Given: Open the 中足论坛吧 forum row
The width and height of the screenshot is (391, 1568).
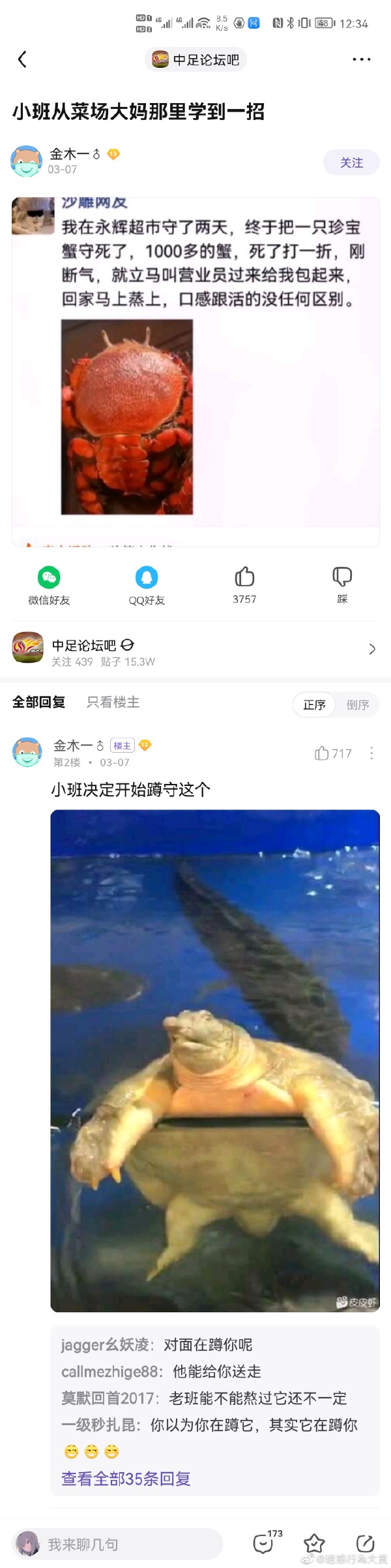Looking at the screenshot, I should click(195, 649).
